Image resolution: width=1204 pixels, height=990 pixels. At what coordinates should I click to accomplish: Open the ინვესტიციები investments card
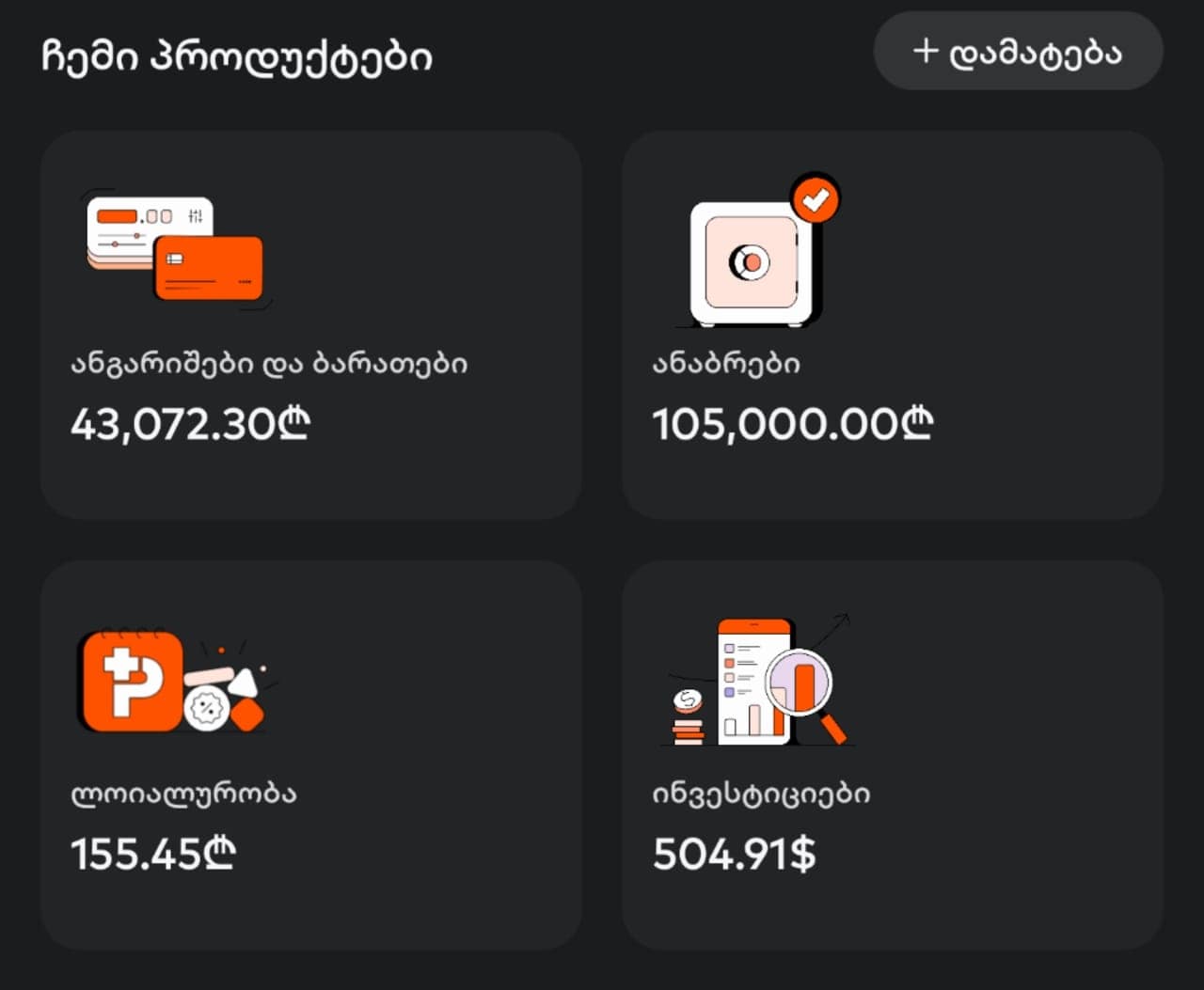pos(892,754)
